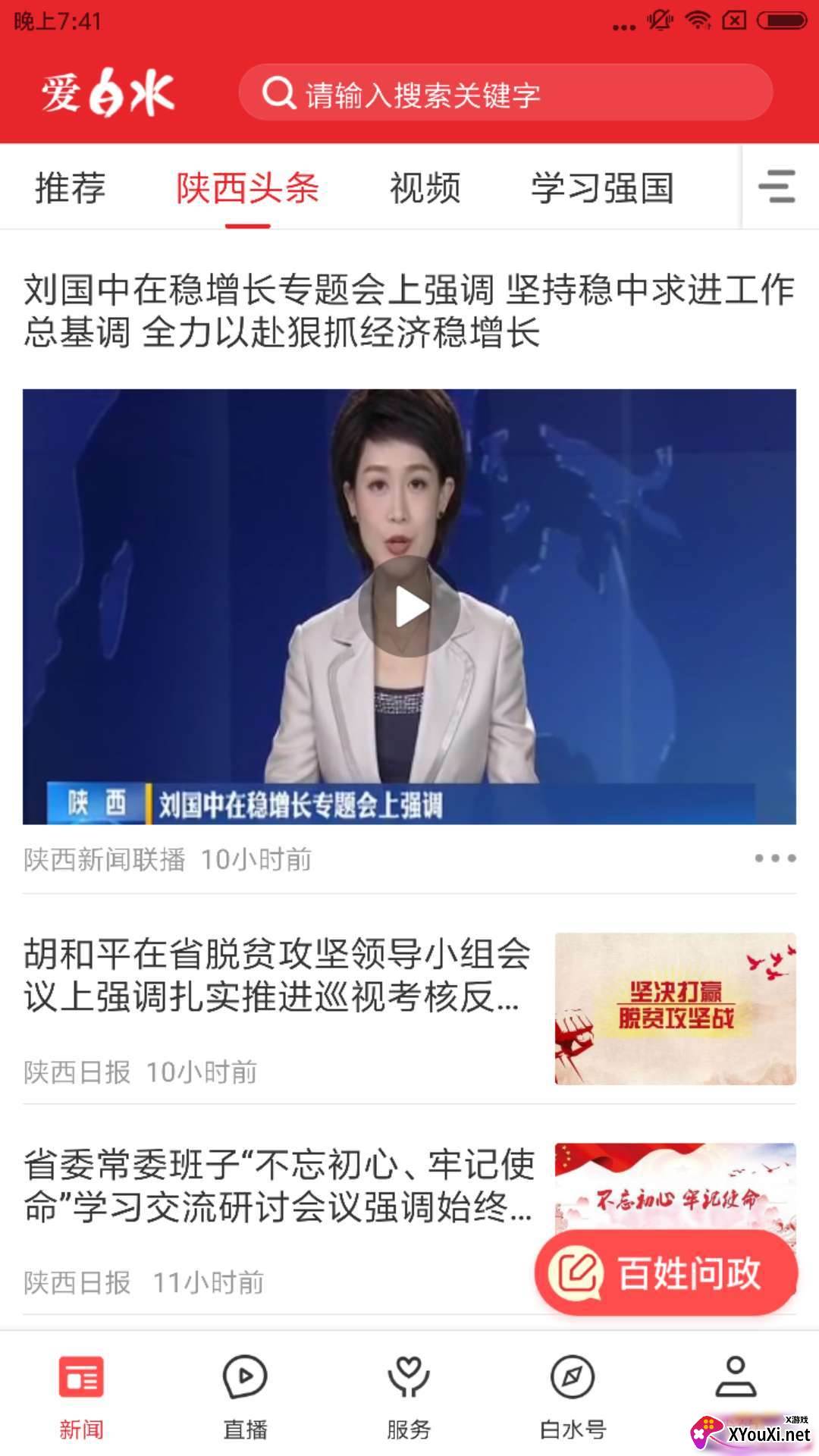The height and width of the screenshot is (1456, 819).
Task: Open the 视频 tab
Action: (425, 187)
